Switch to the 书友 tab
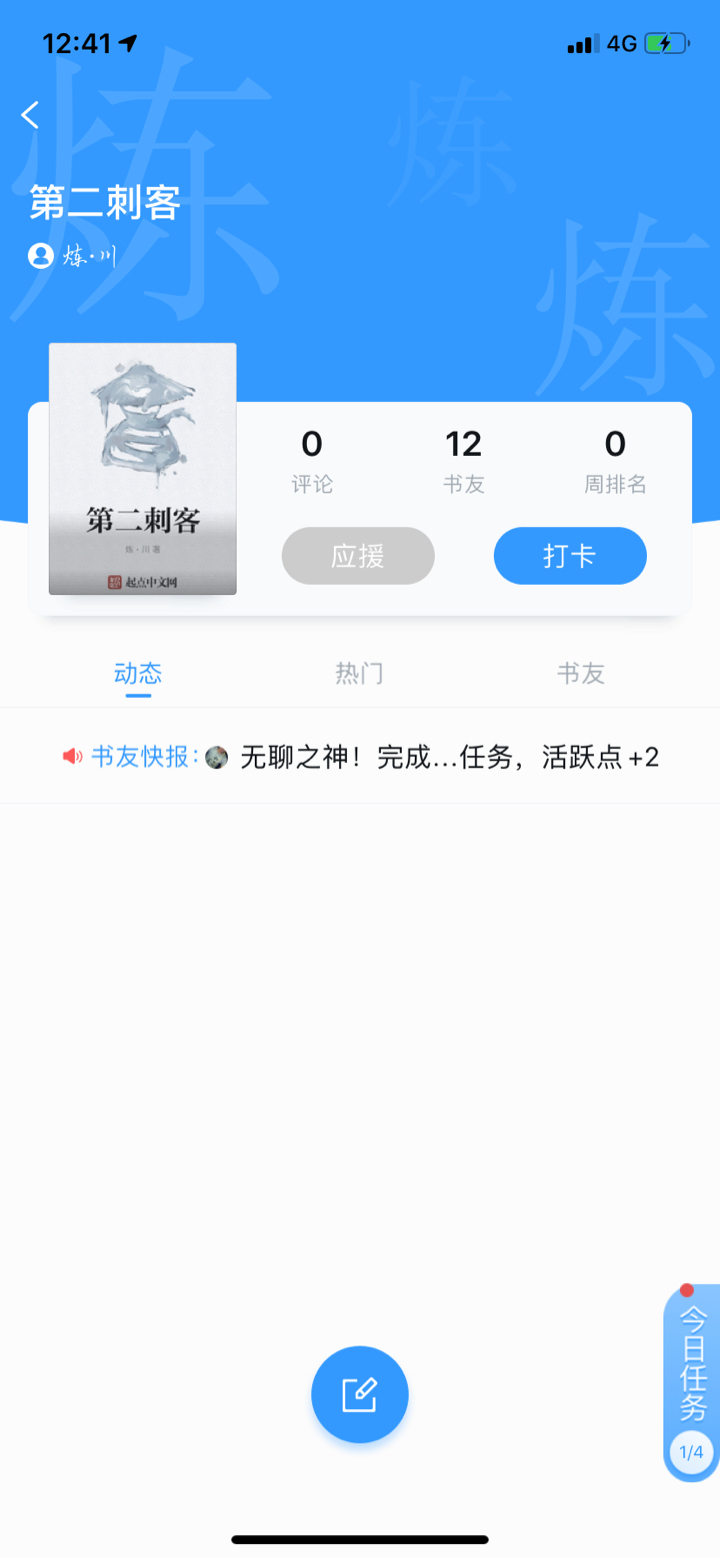Image resolution: width=720 pixels, height=1559 pixels. [x=581, y=674]
